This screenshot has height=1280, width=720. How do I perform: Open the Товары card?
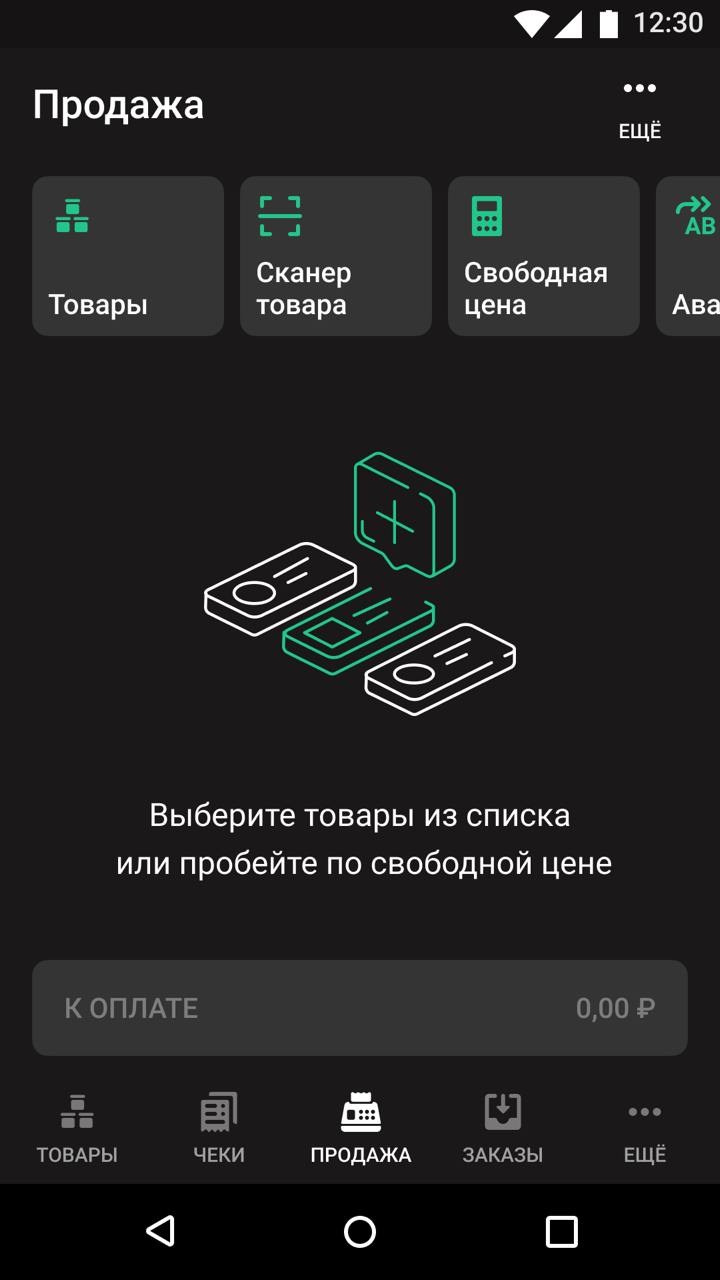[x=128, y=256]
